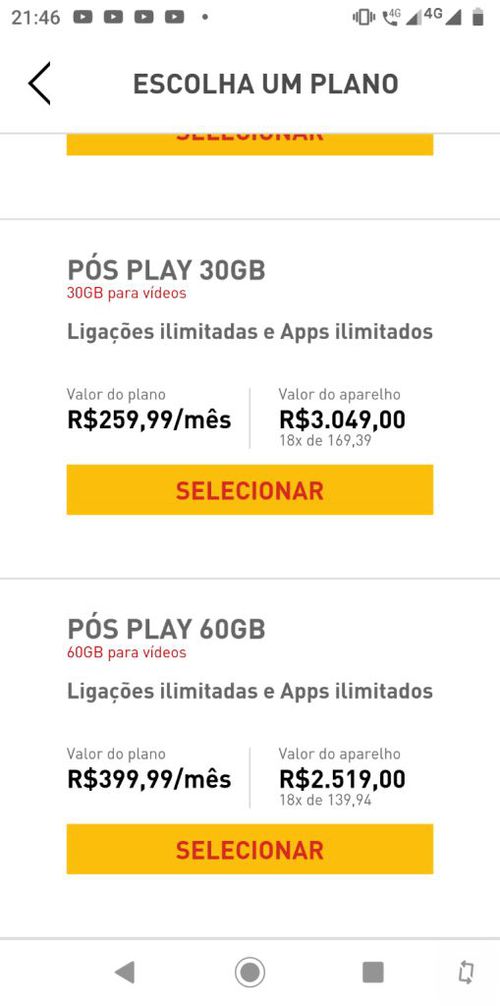The image size is (500, 1006).
Task: Tap the partially hidden top Selecionar button
Action: (x=250, y=144)
